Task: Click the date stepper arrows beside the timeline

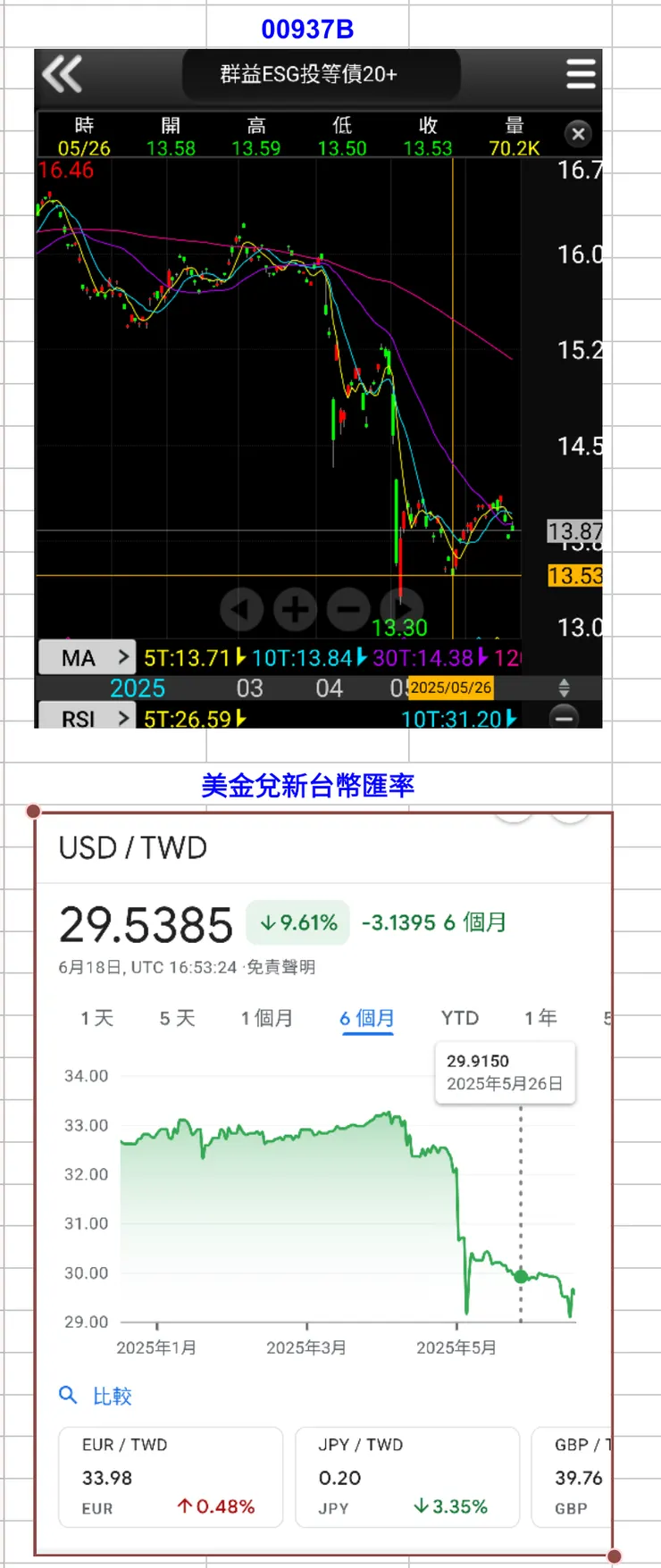Action: tap(565, 688)
